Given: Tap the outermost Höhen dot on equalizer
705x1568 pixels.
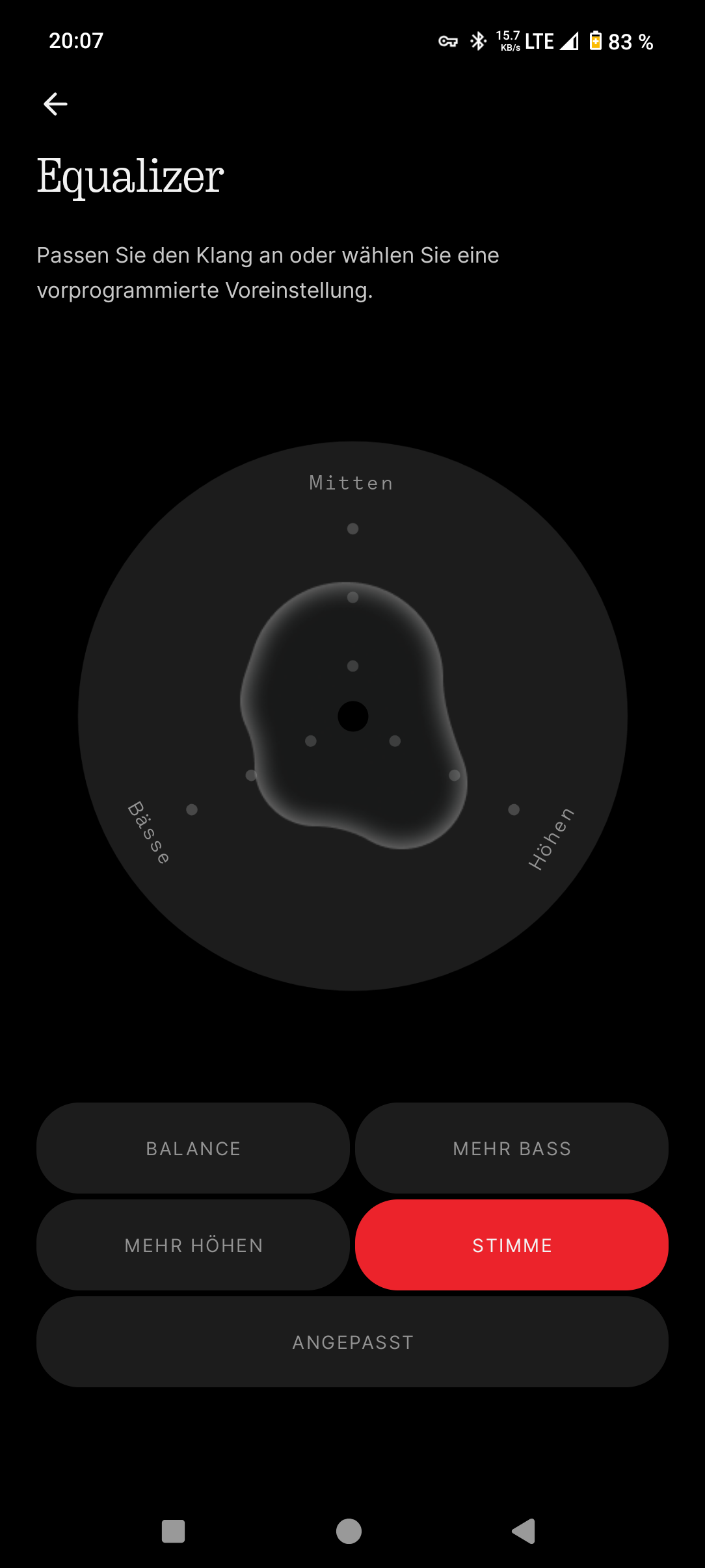Looking at the screenshot, I should click(x=514, y=809).
